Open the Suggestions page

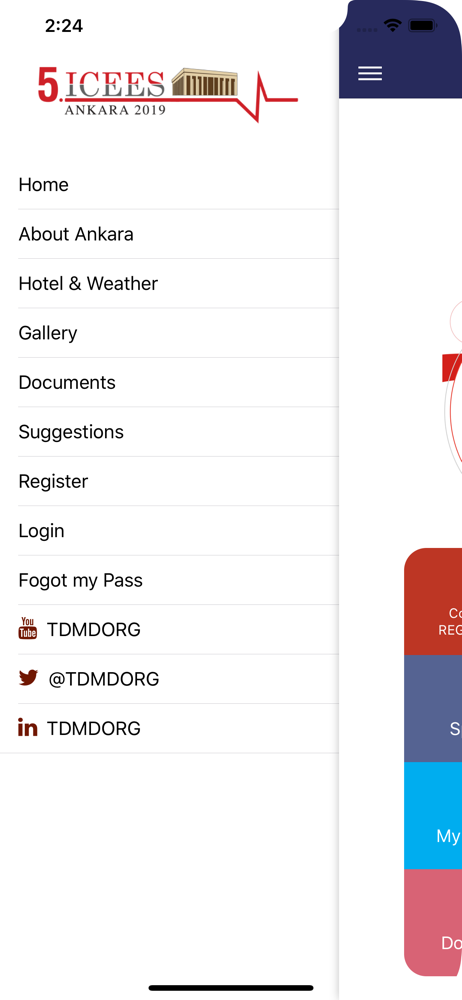[x=169, y=432]
